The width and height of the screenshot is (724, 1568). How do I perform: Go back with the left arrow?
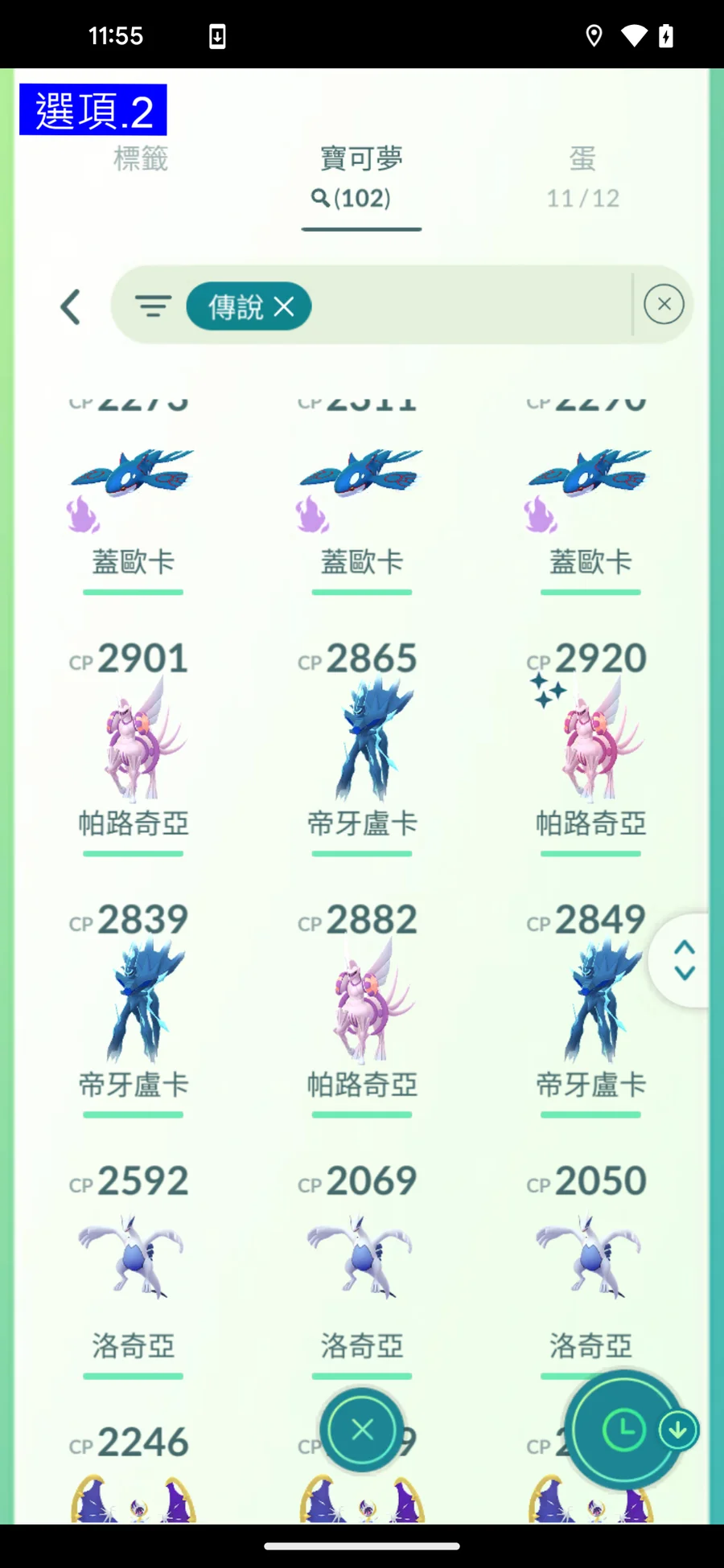[x=71, y=306]
